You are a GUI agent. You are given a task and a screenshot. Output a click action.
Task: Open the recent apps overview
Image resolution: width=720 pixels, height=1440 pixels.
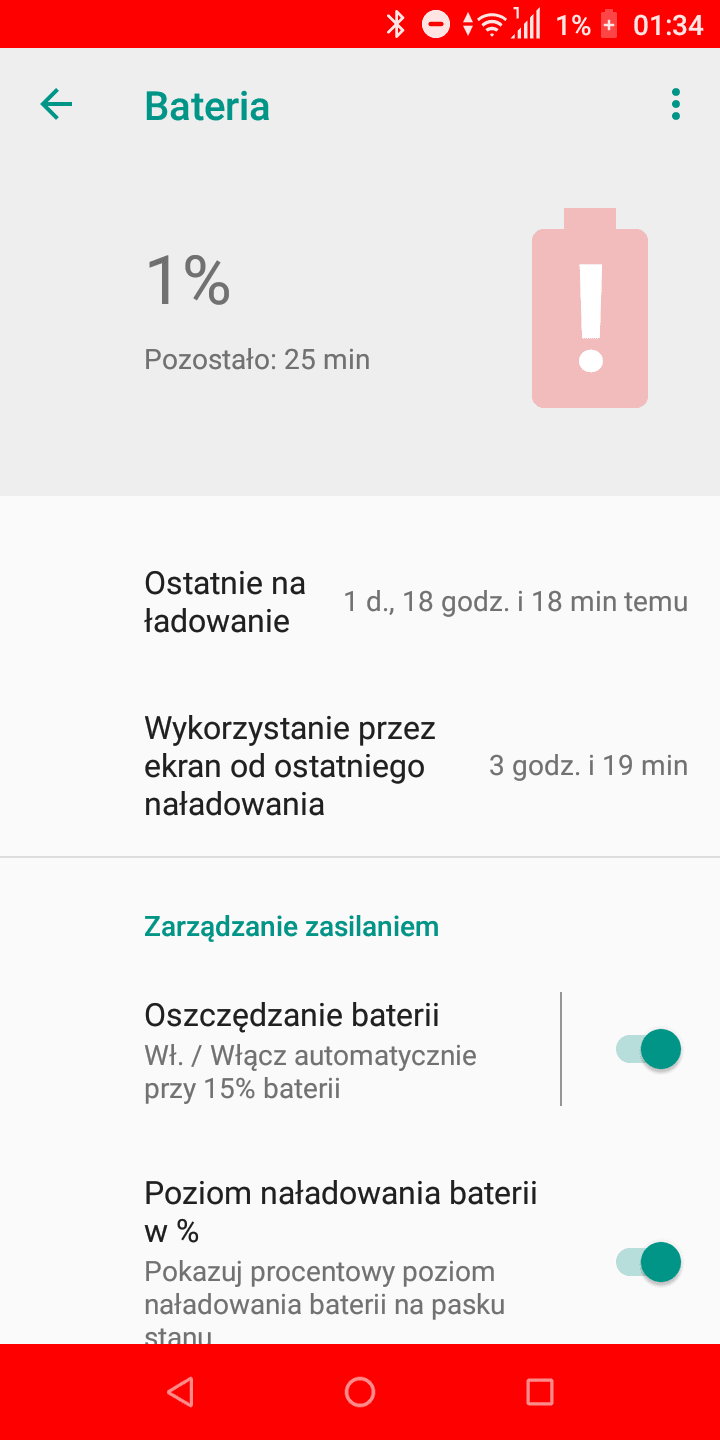point(540,1392)
